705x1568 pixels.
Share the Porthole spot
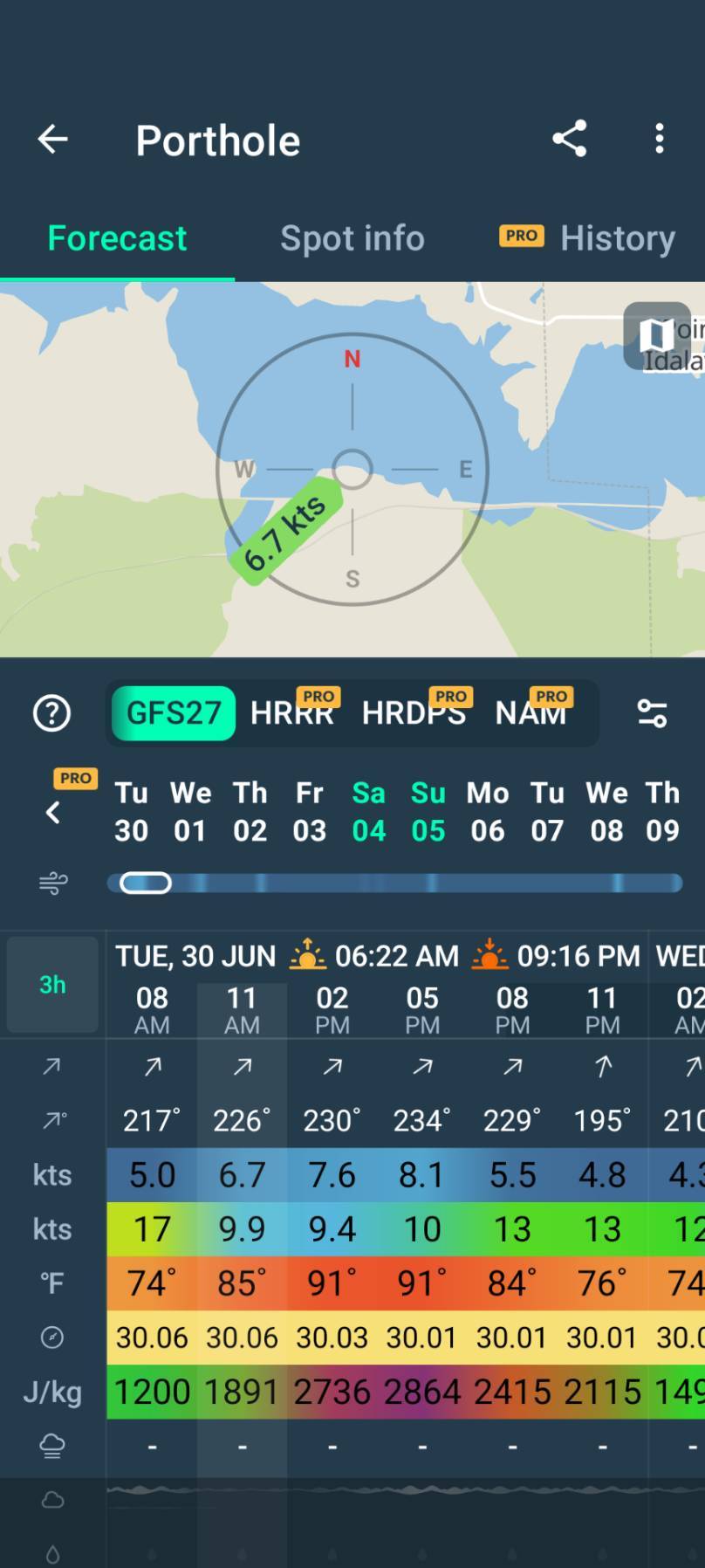coord(570,140)
